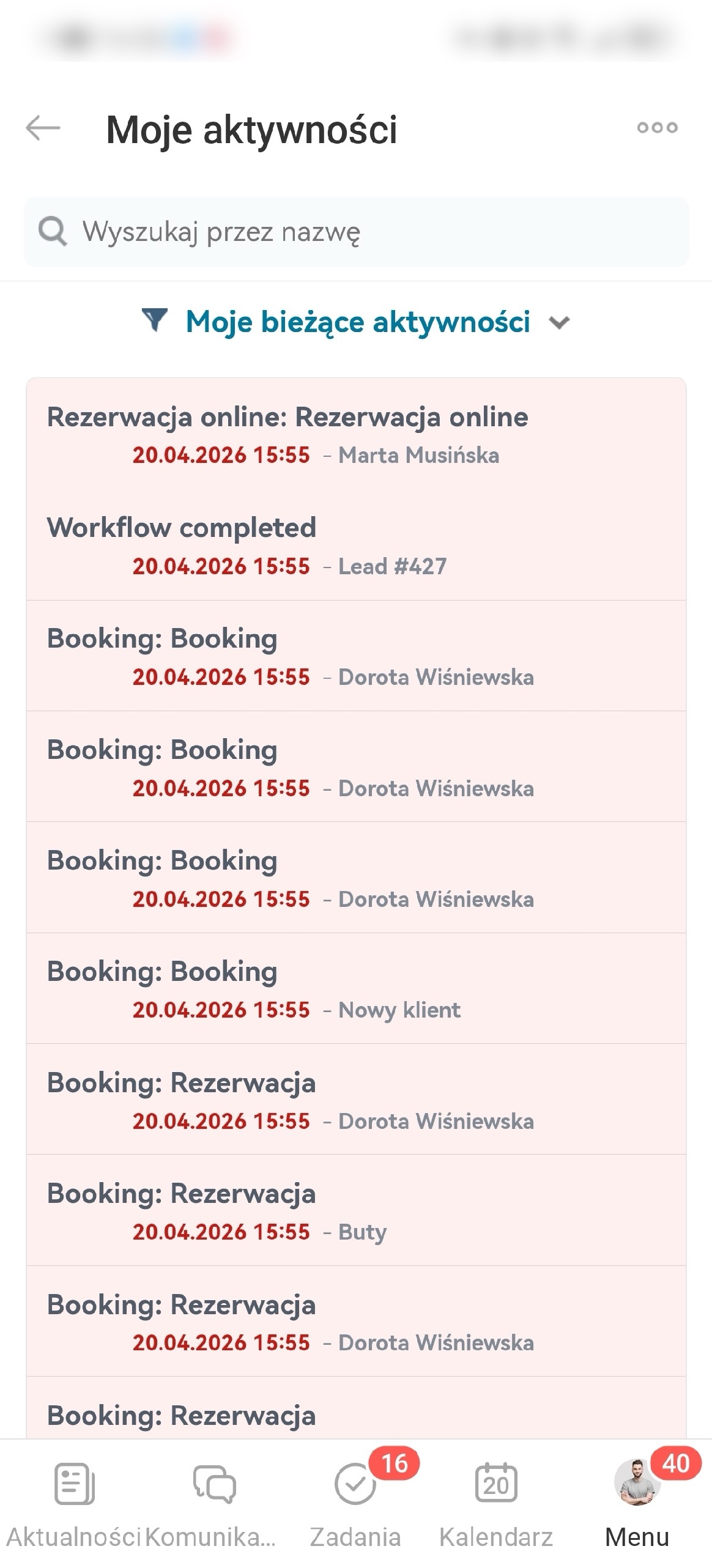Open Rezerwacja online activity for Marta Musińska
This screenshot has height=1568, width=712.
[356, 434]
